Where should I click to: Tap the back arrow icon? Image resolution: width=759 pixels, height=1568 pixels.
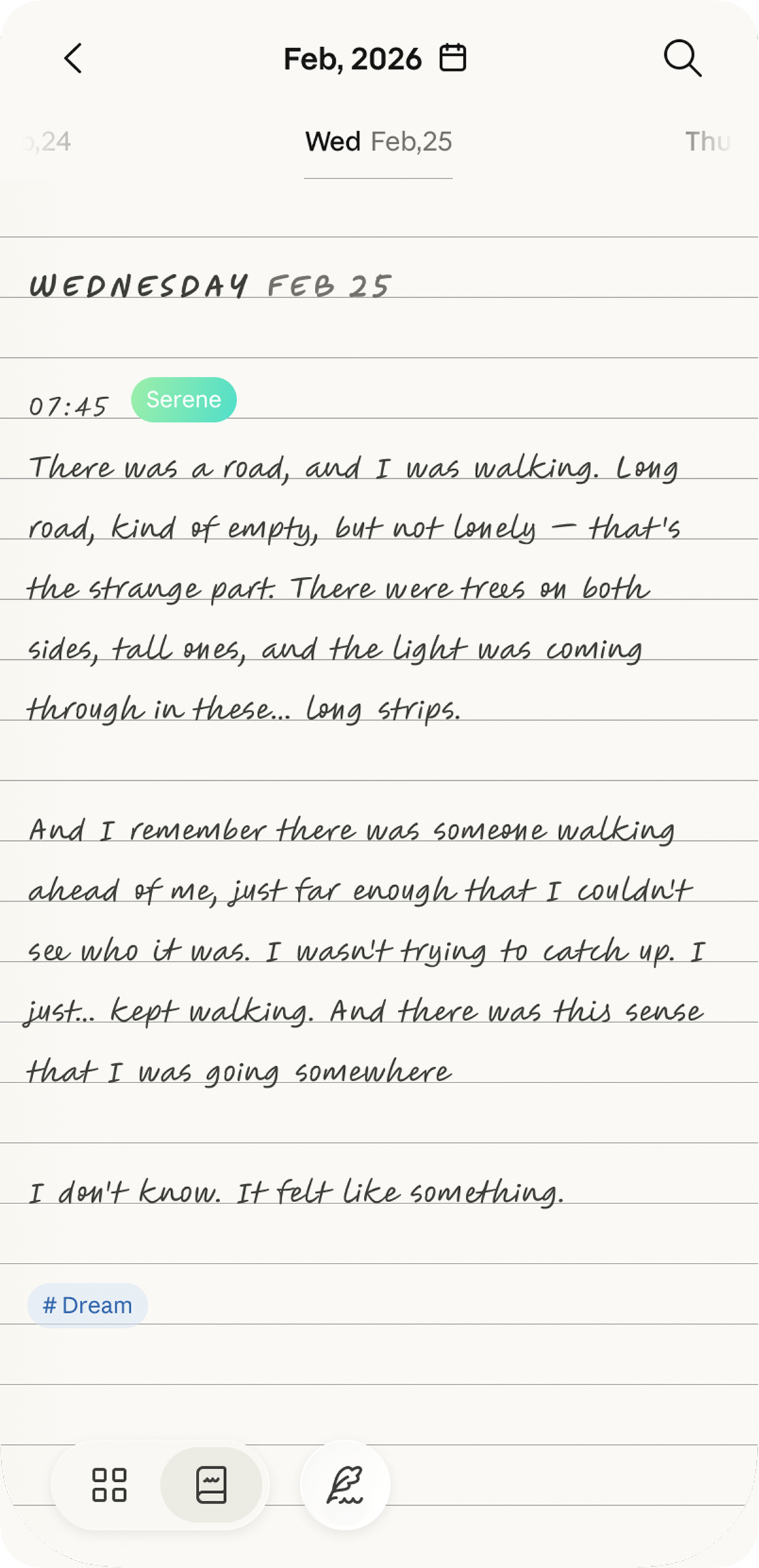73,57
